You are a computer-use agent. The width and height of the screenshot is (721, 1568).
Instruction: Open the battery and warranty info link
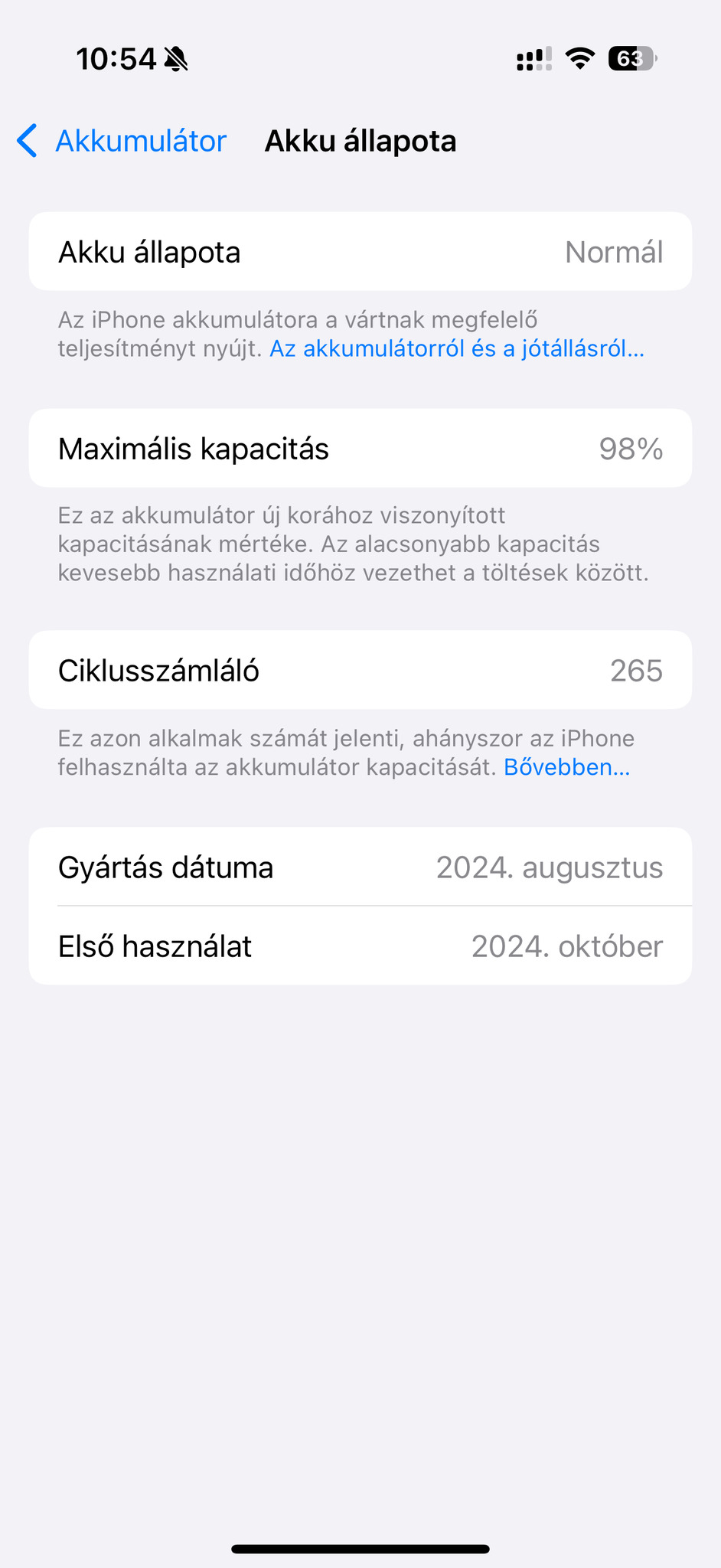click(457, 349)
